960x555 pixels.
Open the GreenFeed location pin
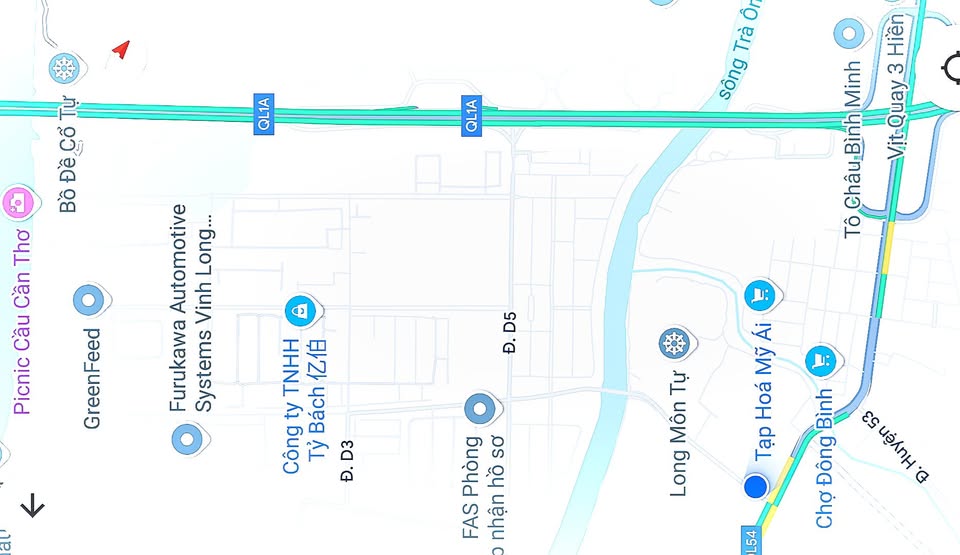pyautogui.click(x=89, y=299)
